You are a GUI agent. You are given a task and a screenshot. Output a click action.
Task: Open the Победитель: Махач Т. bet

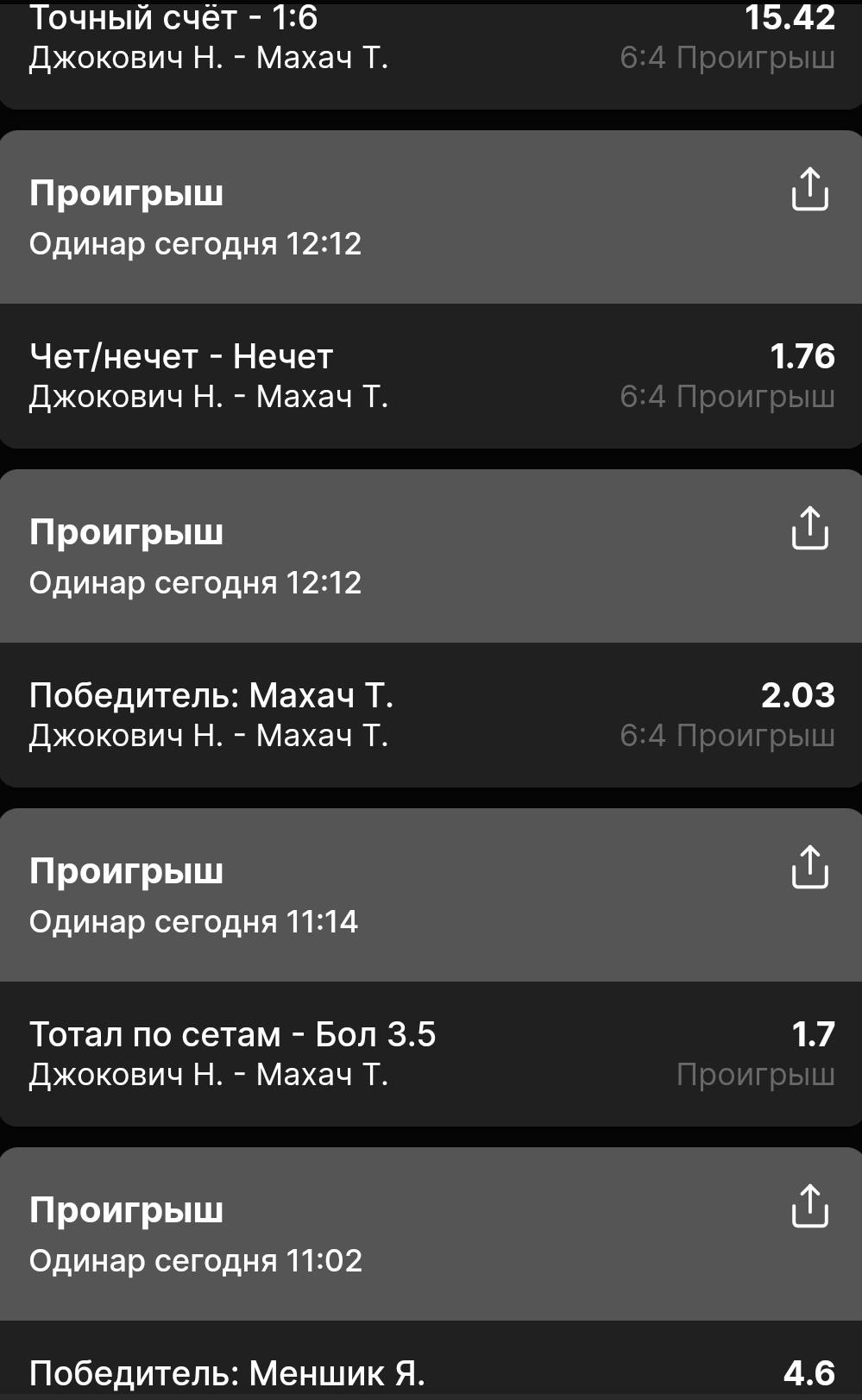click(x=431, y=715)
